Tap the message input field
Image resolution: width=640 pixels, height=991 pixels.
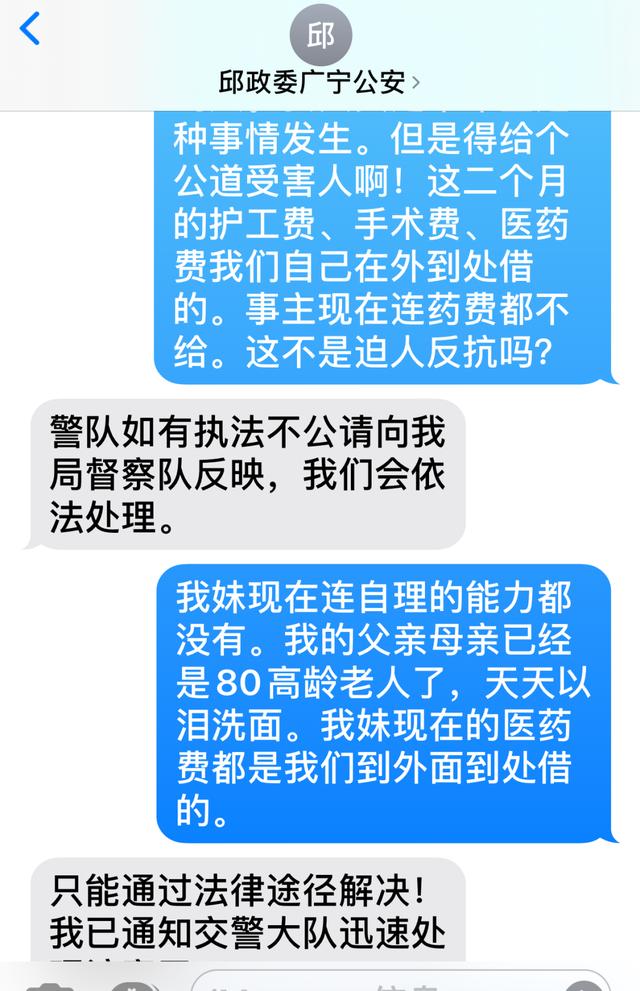(400, 980)
